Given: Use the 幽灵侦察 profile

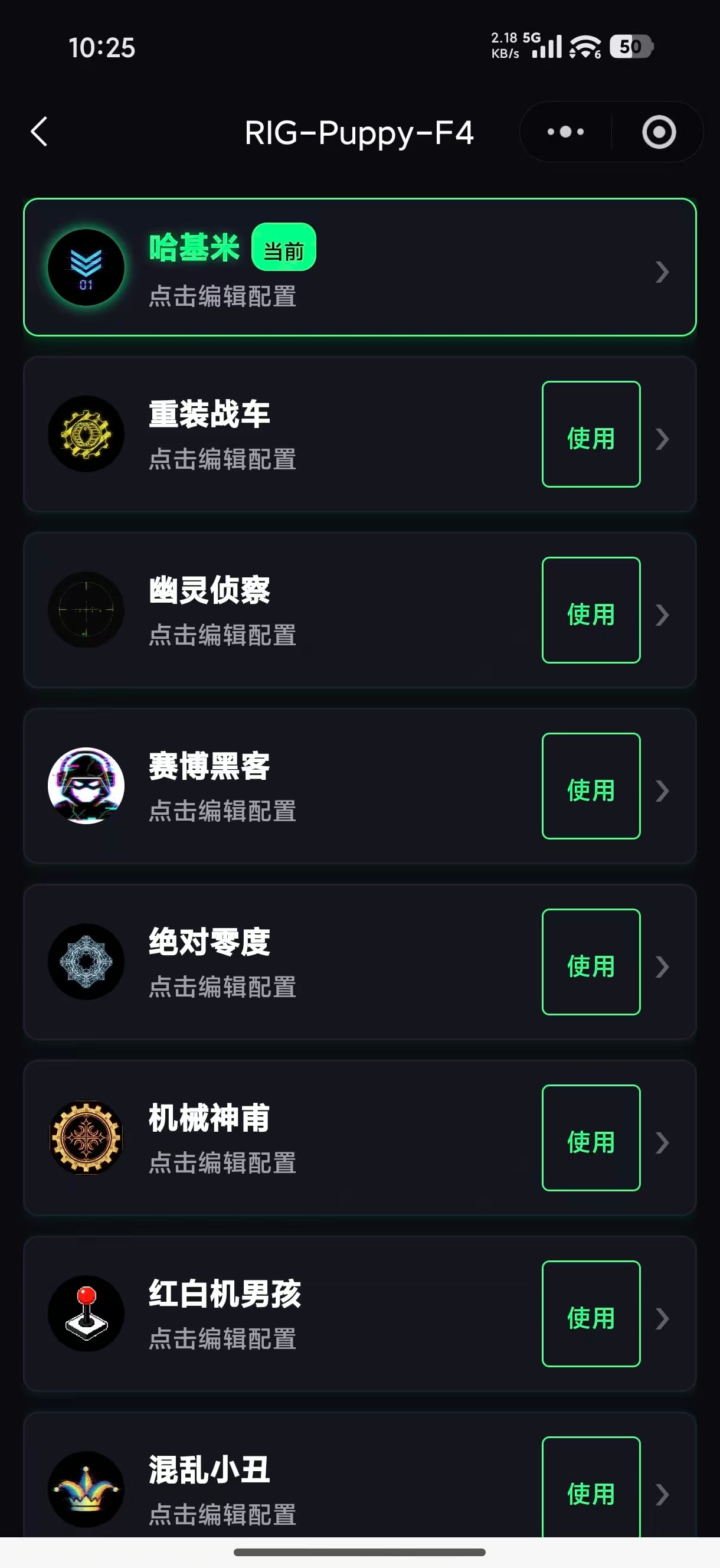Looking at the screenshot, I should coord(591,610).
